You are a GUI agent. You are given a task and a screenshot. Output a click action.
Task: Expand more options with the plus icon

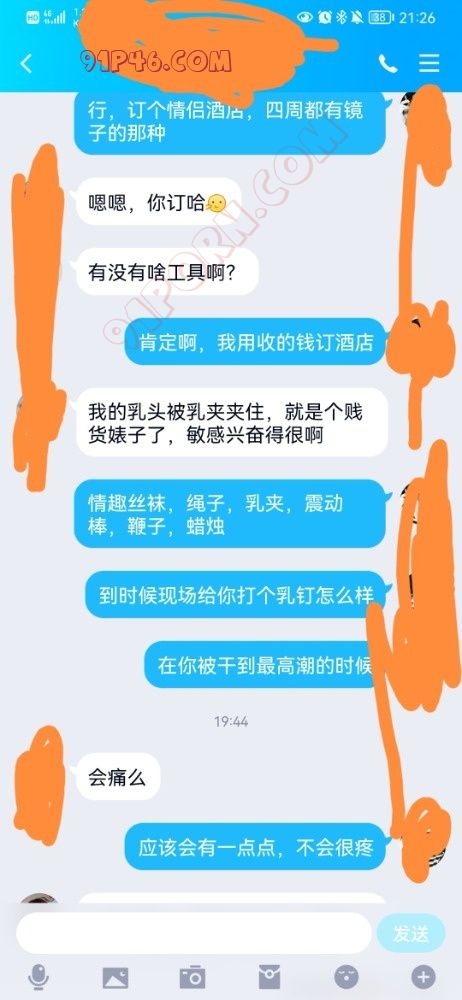click(x=423, y=976)
